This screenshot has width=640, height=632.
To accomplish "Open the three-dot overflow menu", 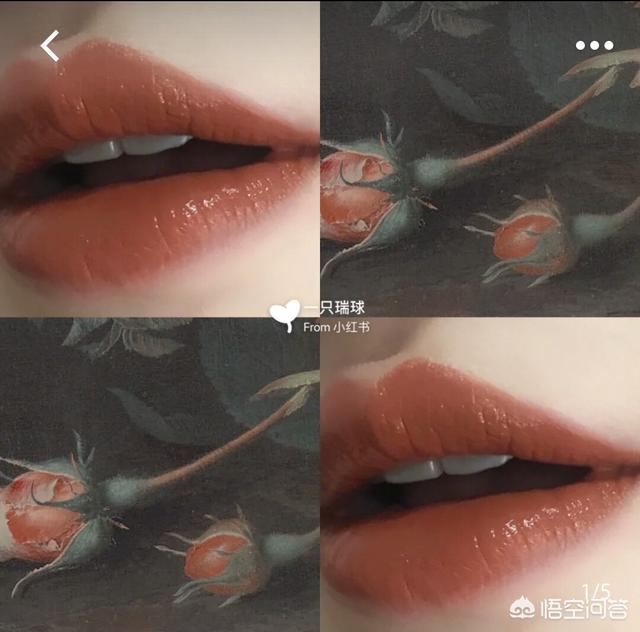I will tap(594, 46).
